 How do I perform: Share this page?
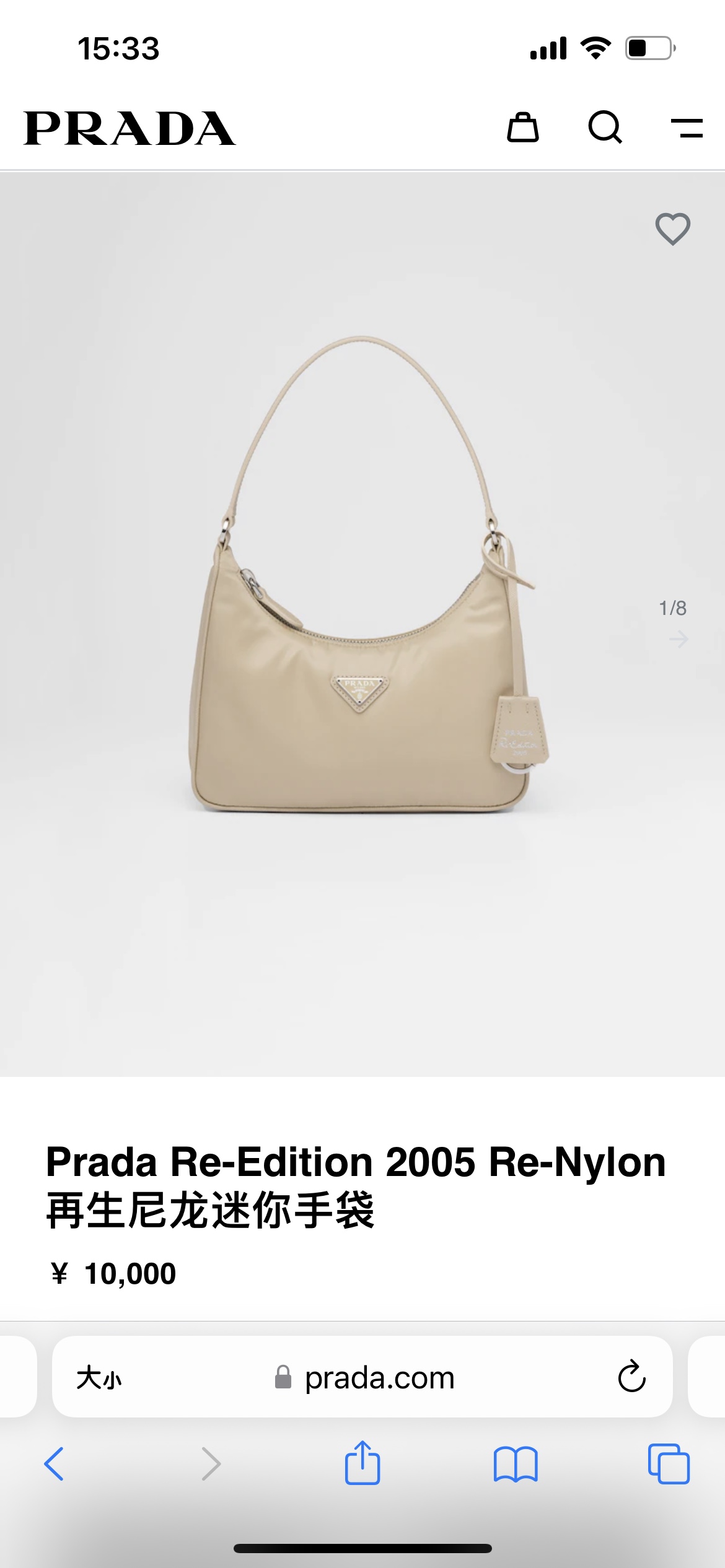[362, 1462]
